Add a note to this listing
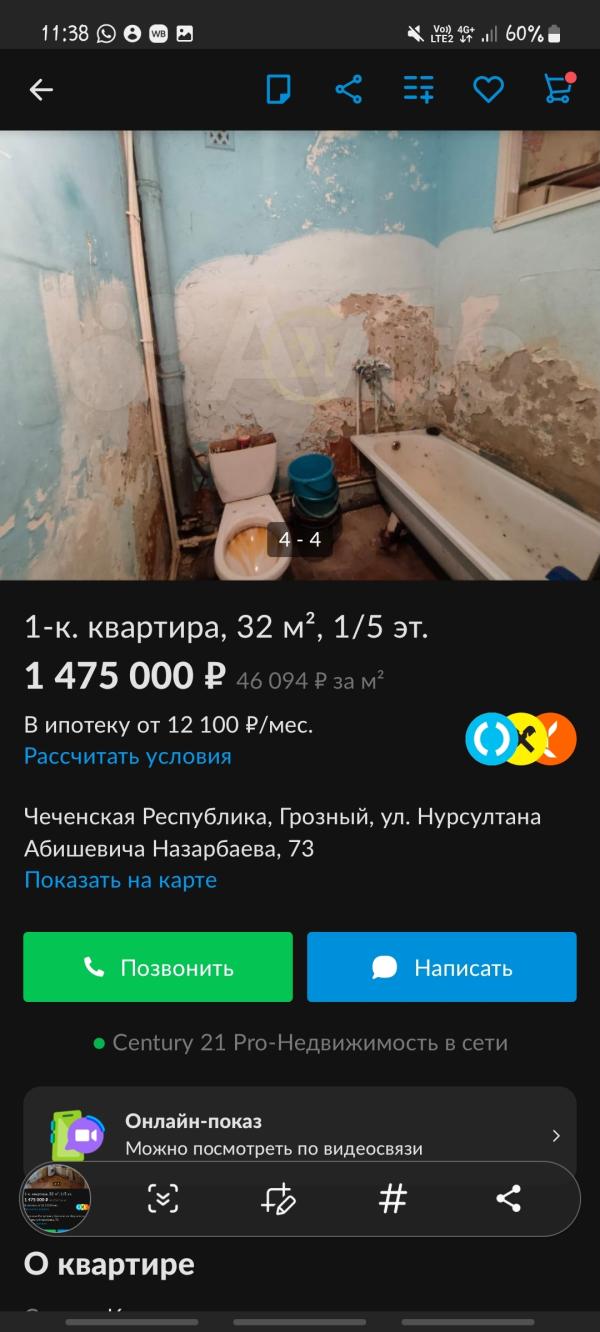Viewport: 600px width, 1332px height. tap(278, 90)
